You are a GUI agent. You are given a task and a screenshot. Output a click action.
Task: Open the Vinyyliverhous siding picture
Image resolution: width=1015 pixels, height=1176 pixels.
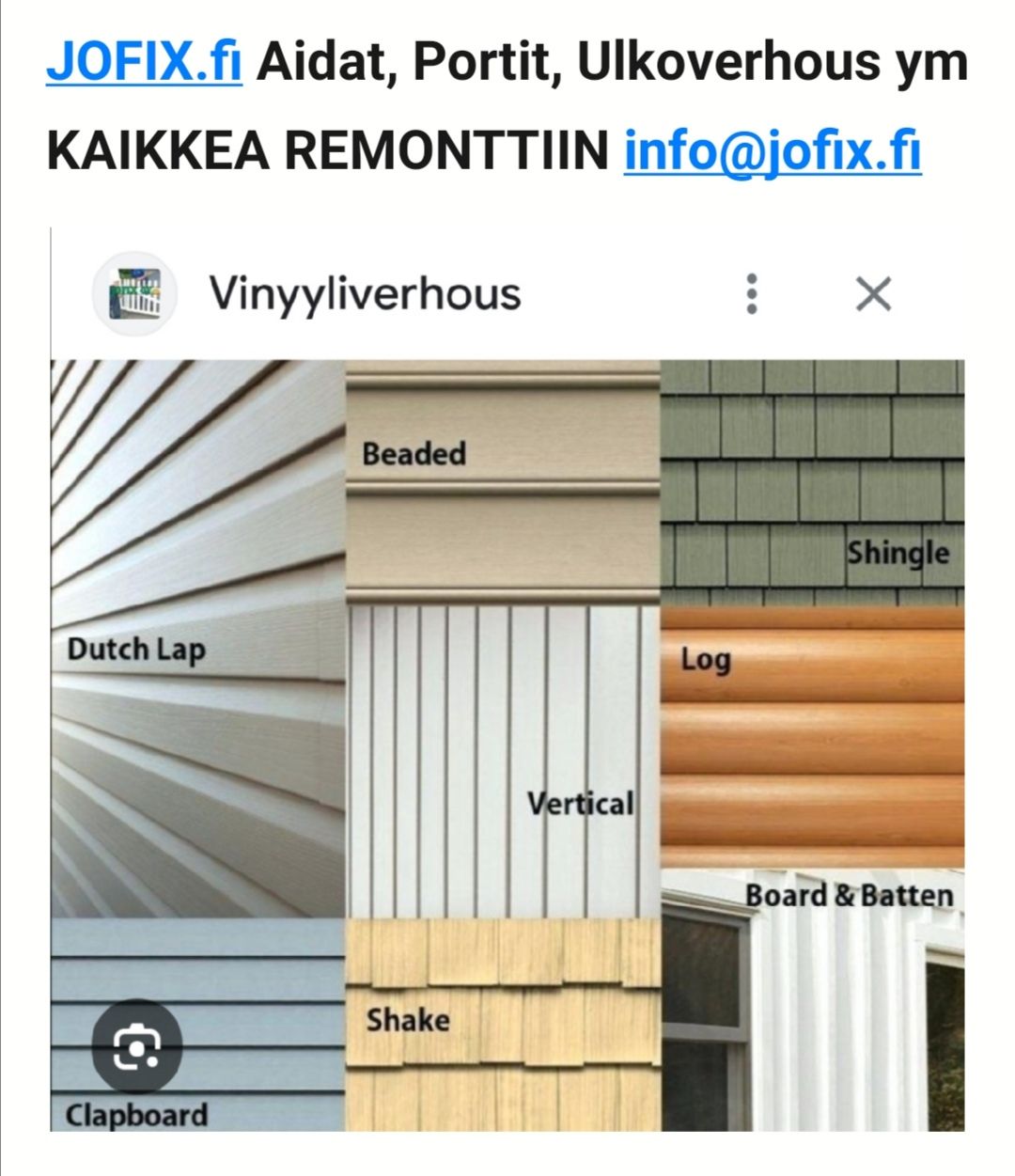(507, 743)
